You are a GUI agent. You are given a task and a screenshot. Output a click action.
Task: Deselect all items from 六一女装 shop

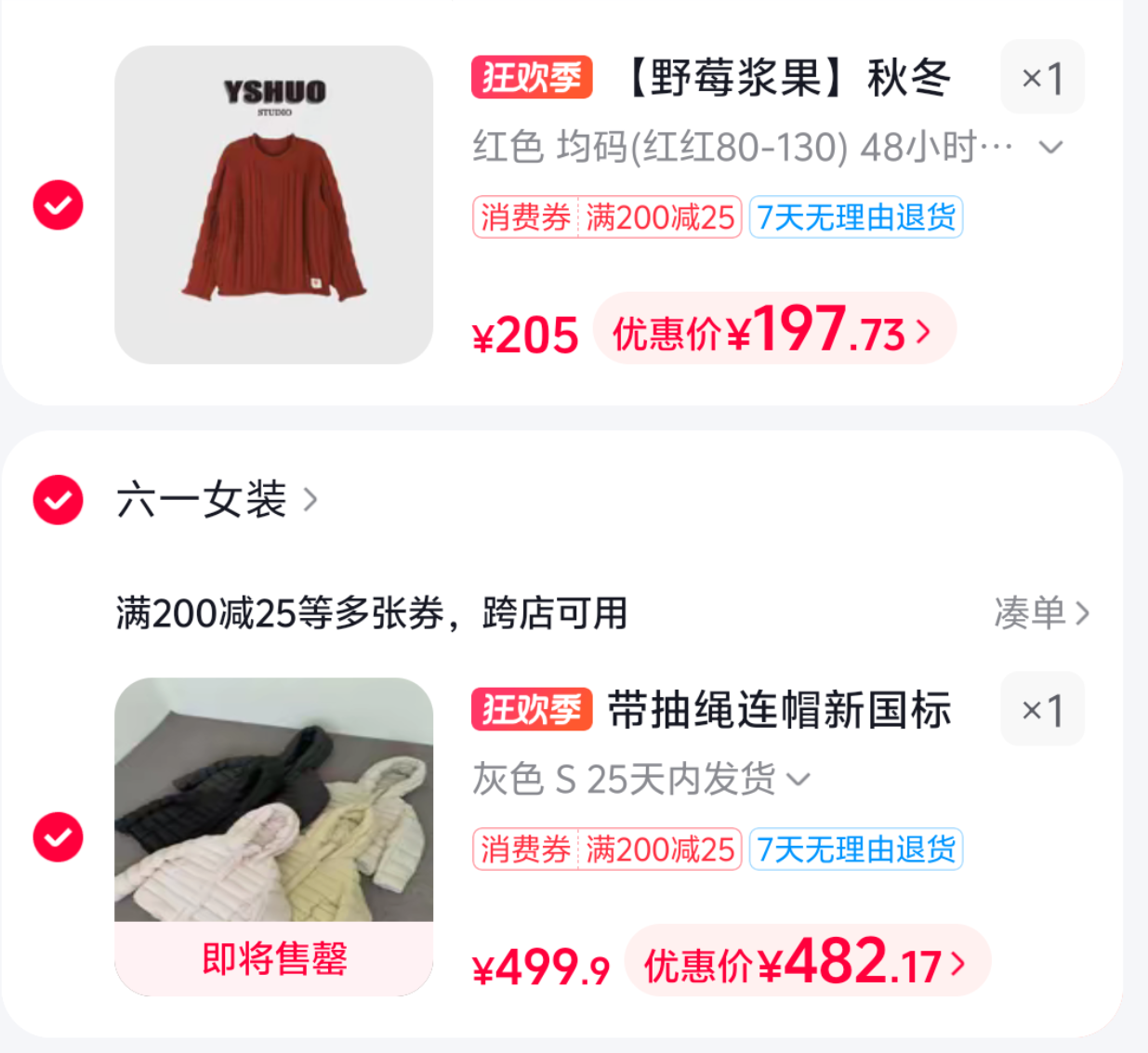click(58, 500)
